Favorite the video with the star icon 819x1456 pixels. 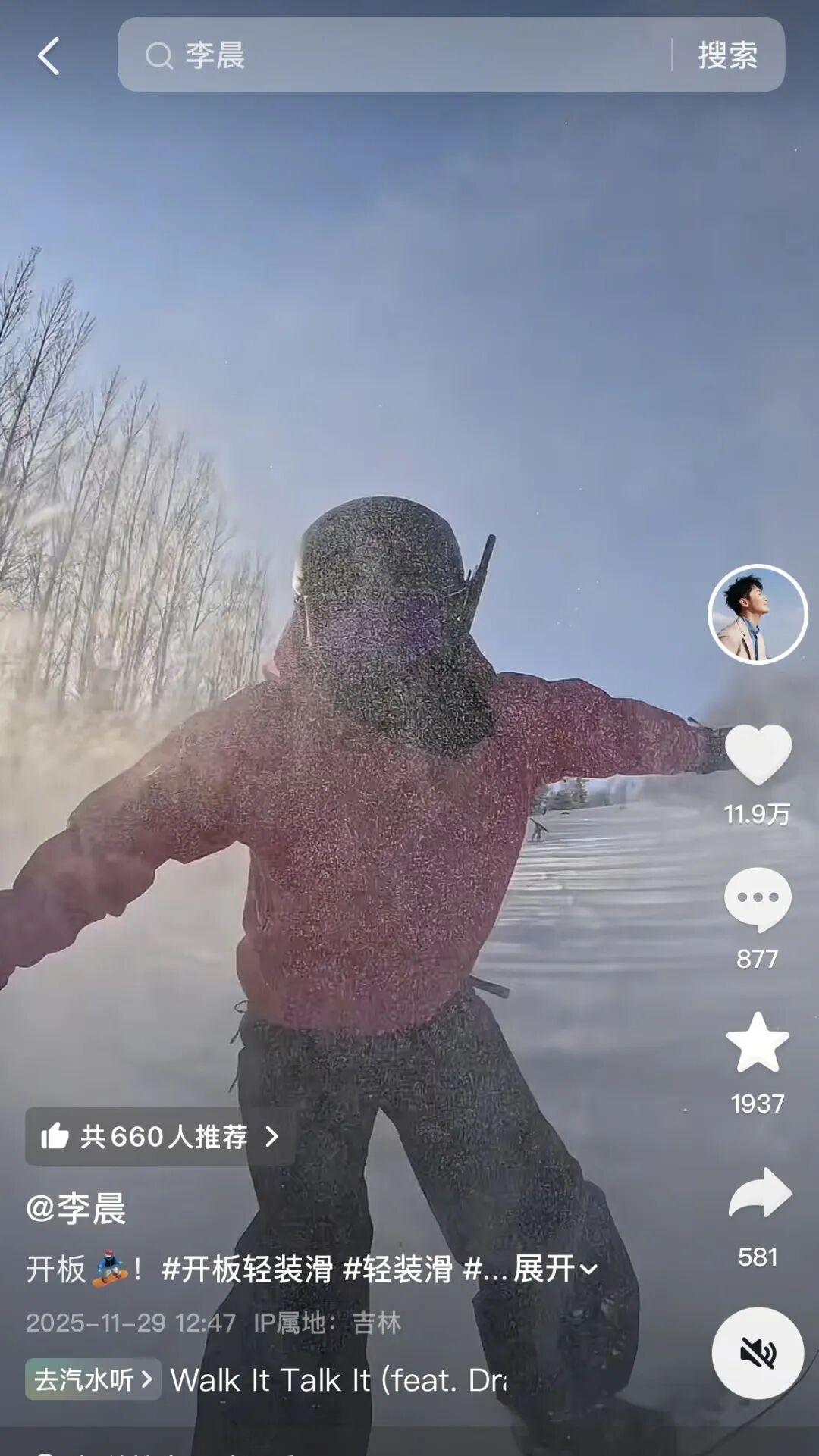point(758,1044)
